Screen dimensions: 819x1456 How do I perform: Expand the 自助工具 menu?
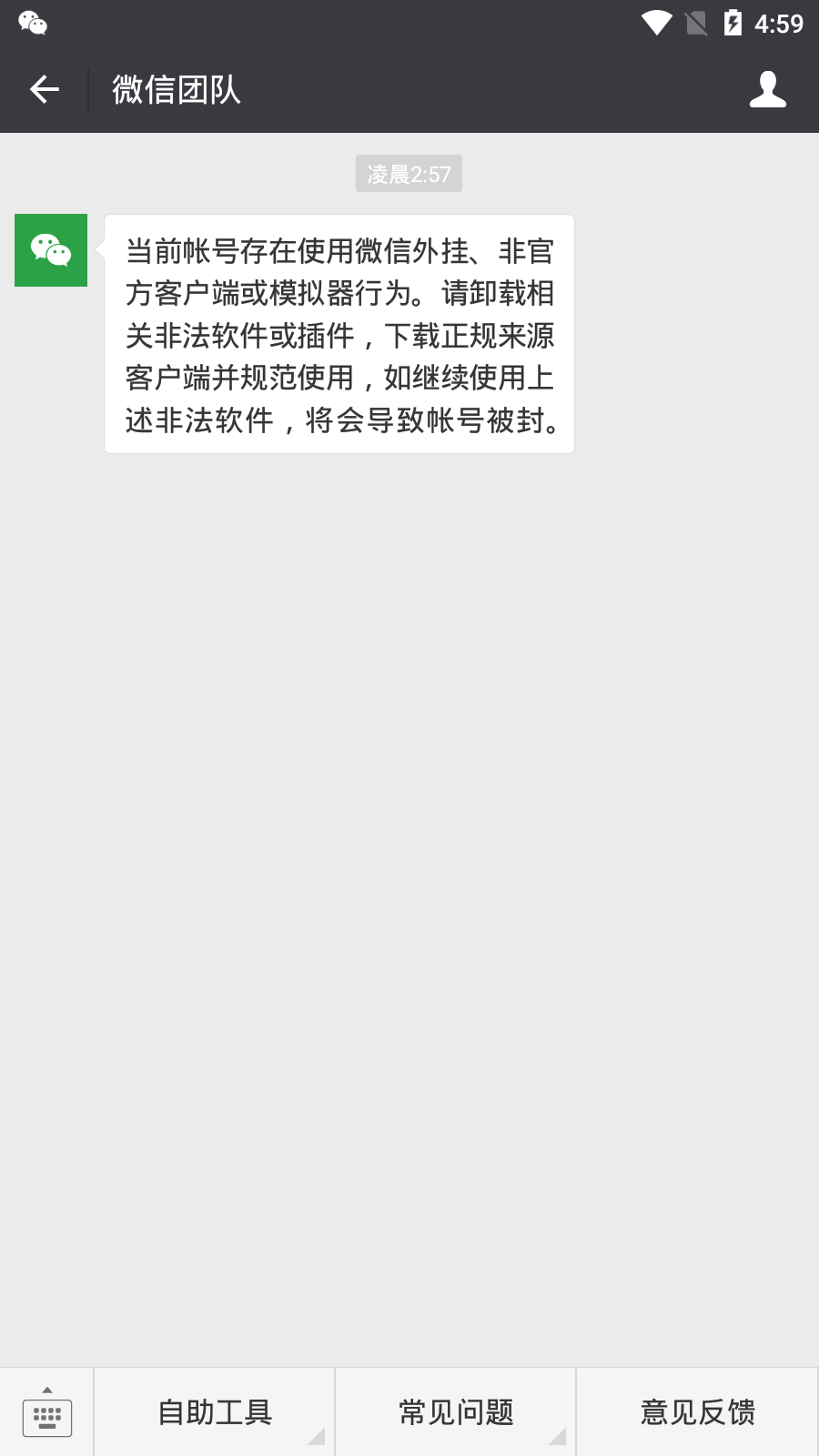[x=215, y=1412]
